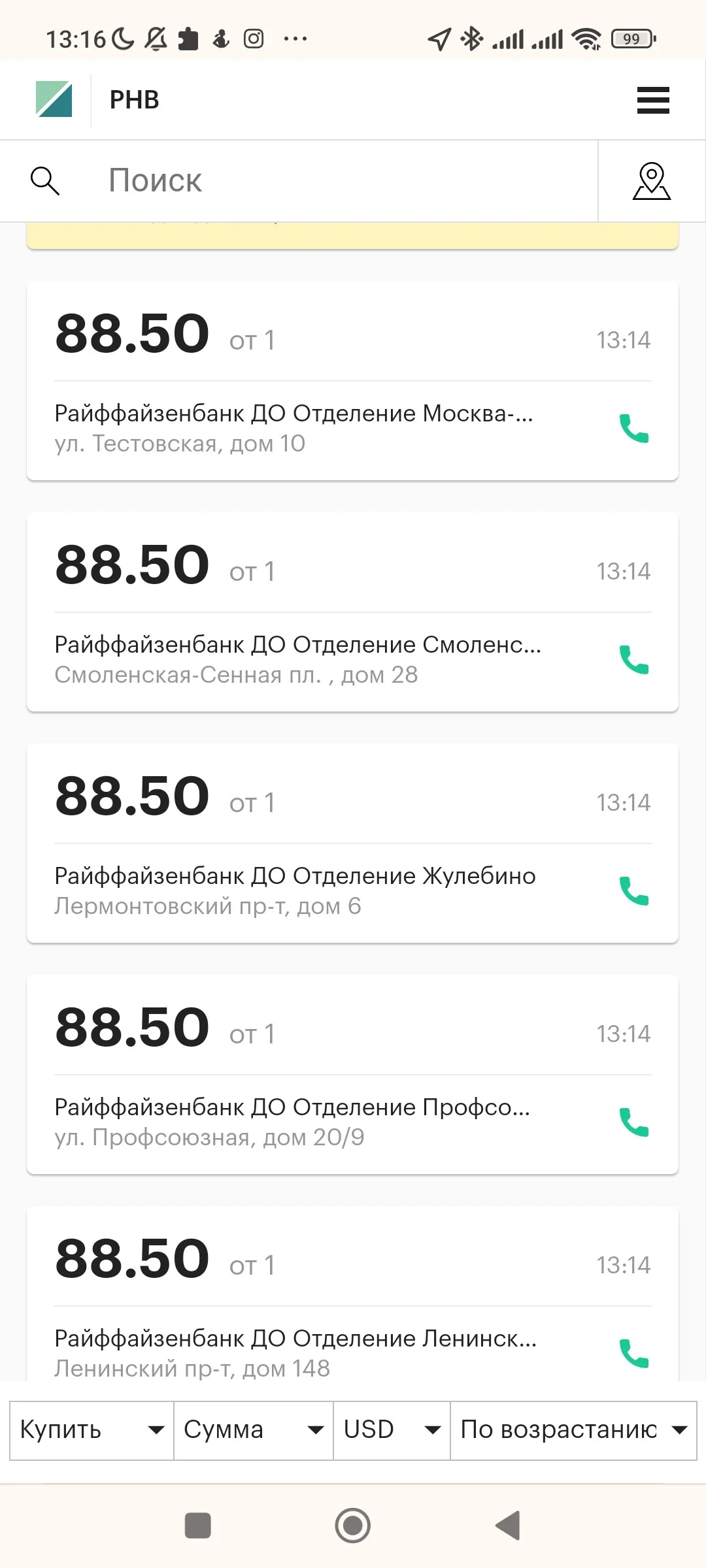The width and height of the screenshot is (706, 1568).
Task: Open the ул. Профсоюзная, дом 20/9 branch card
Action: tap(352, 1075)
